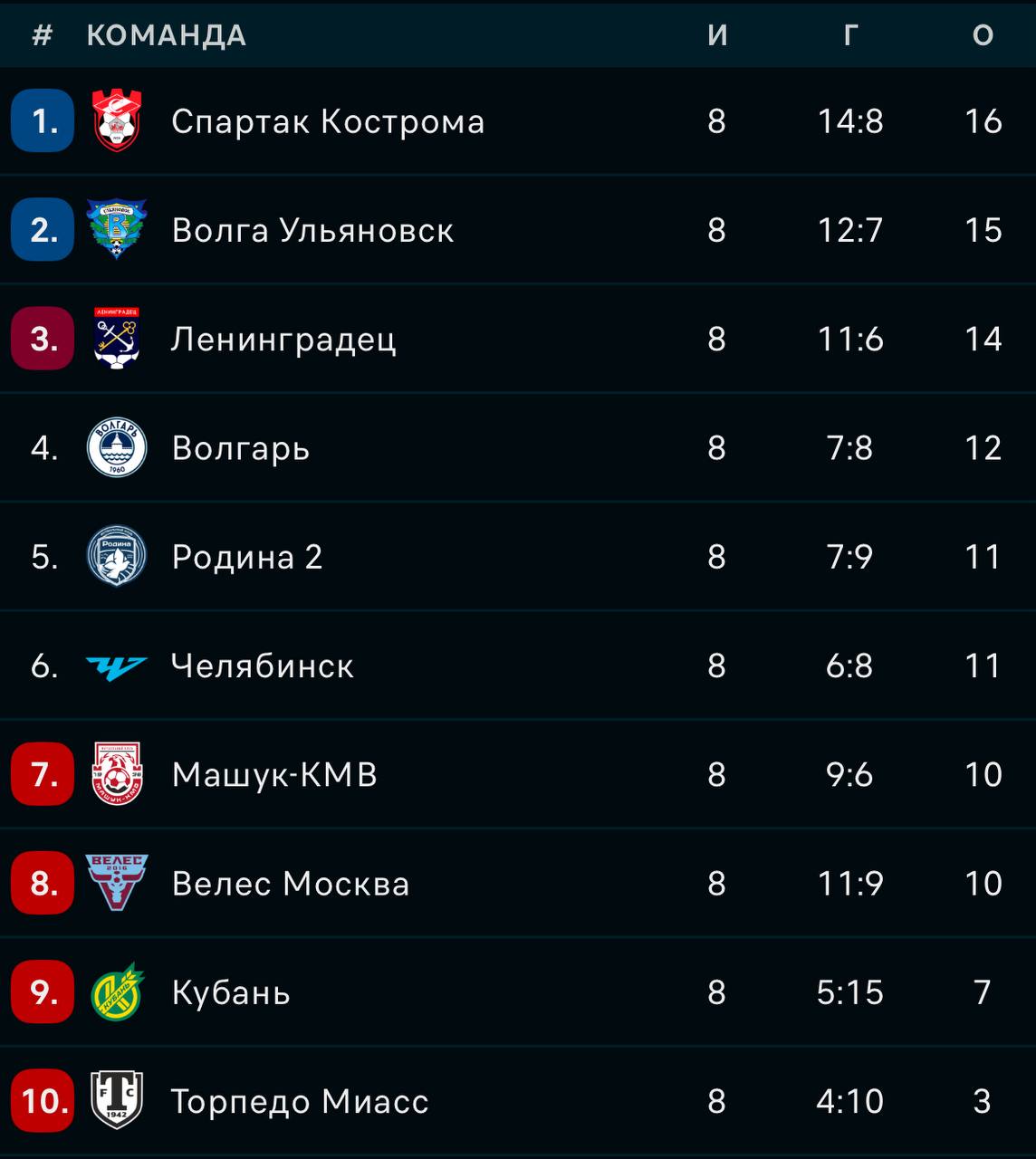
Task: Open the Волга Ульяновск team row
Action: pyautogui.click(x=312, y=230)
